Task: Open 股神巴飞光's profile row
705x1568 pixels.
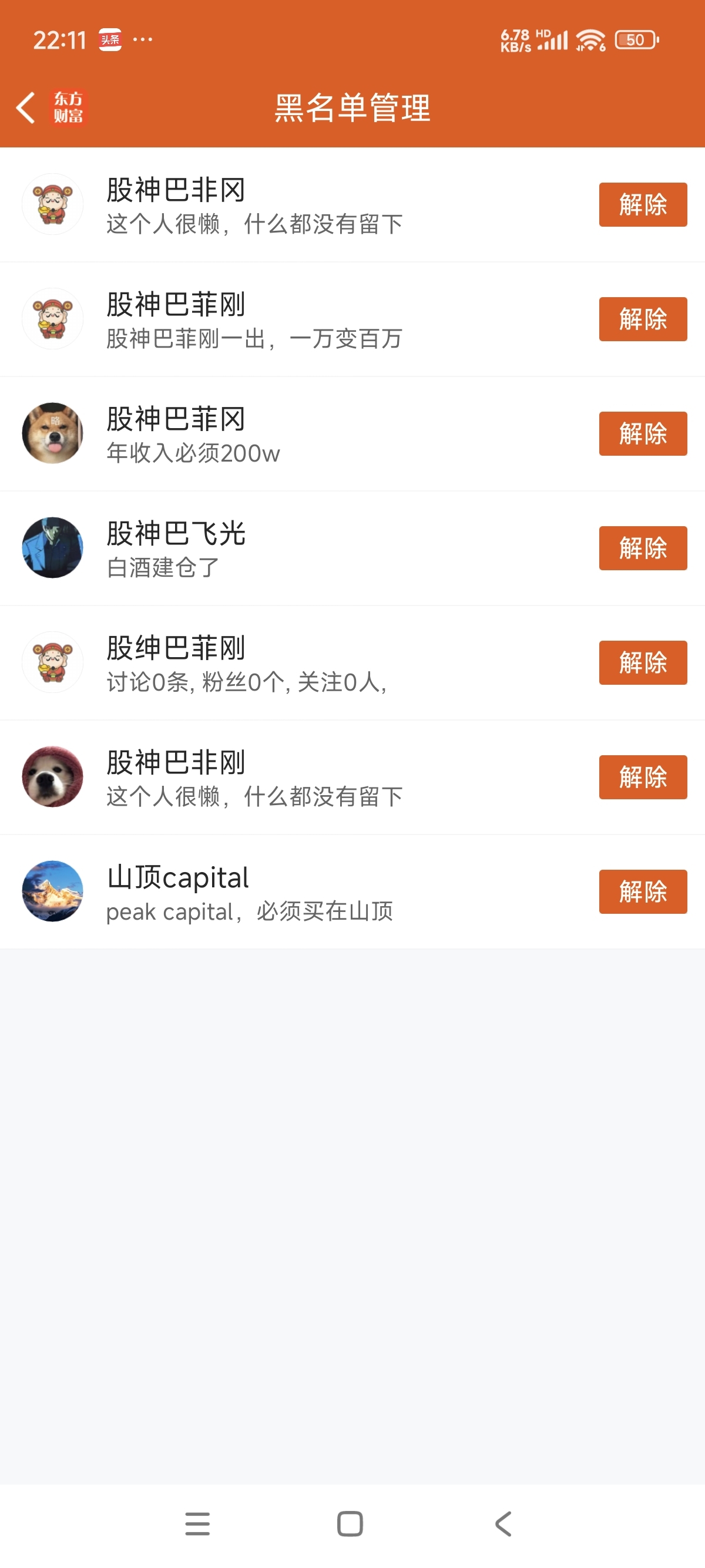Action: (244, 548)
